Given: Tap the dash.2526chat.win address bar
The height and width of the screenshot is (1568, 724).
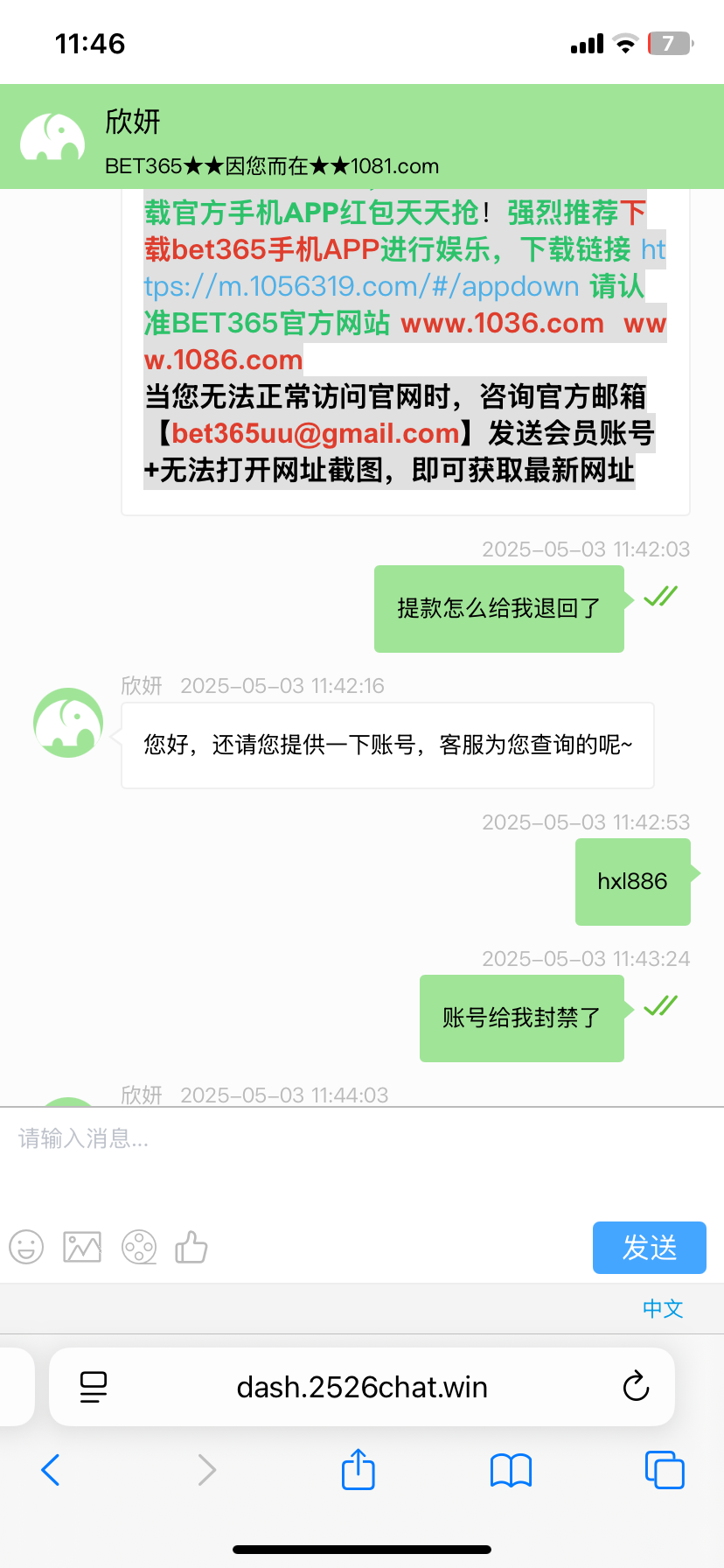Looking at the screenshot, I should tap(362, 1387).
